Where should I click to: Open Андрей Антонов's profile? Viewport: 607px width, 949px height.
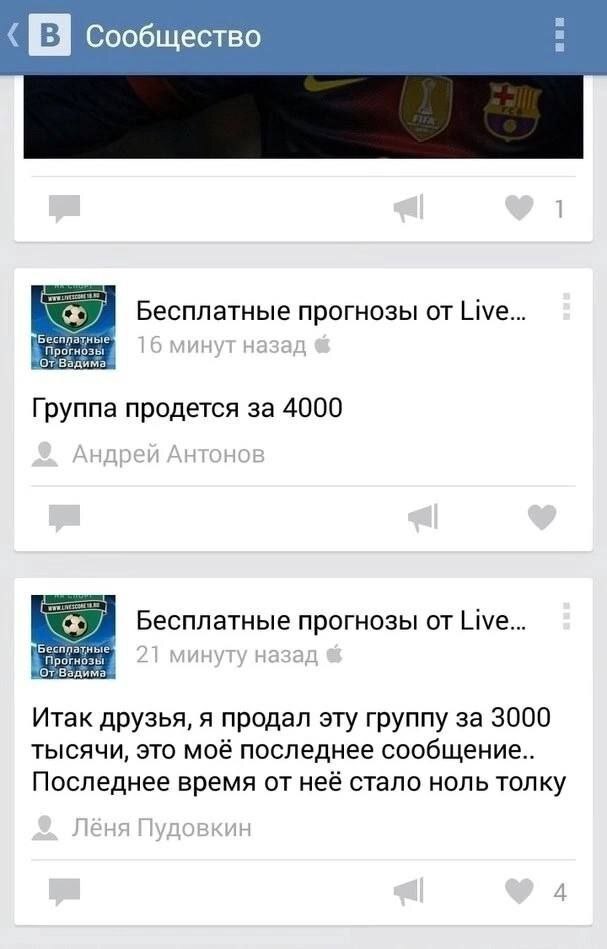click(x=167, y=455)
